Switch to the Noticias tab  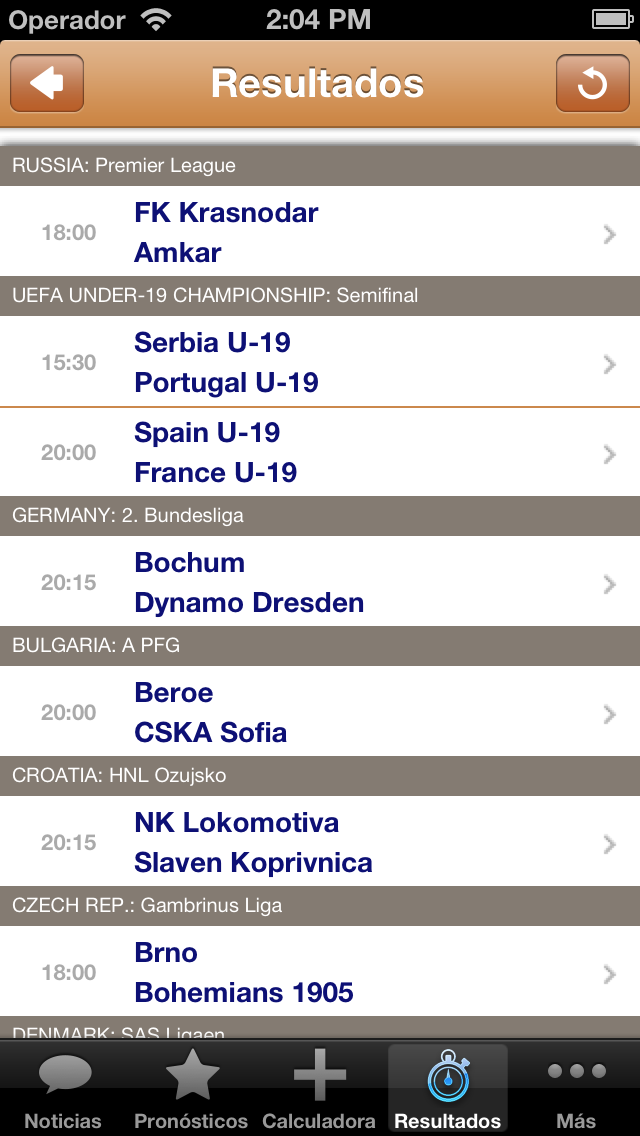pos(64,1089)
